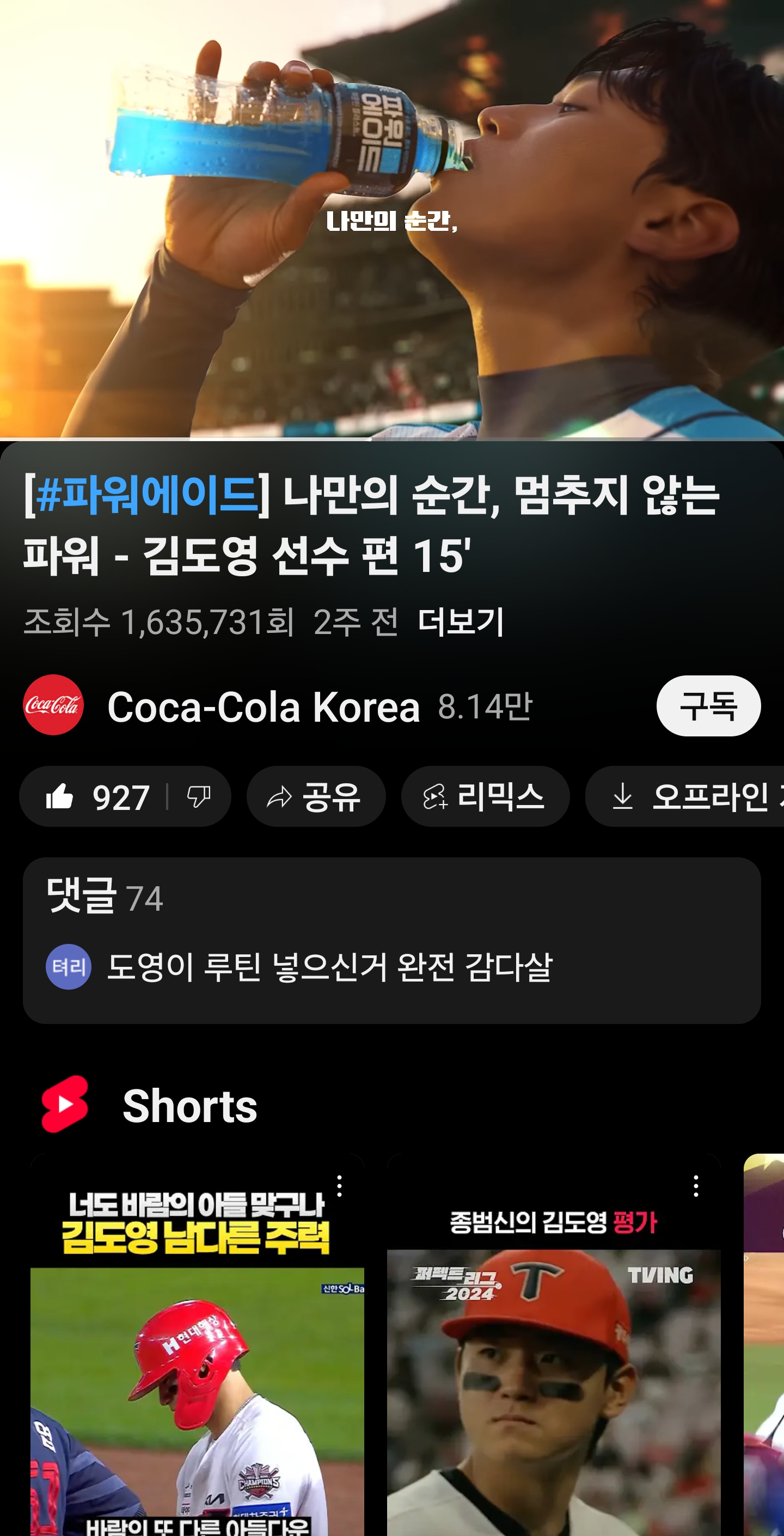Open the Coca-Cola Korea channel
Screen dimensions: 784x1536
tap(263, 707)
